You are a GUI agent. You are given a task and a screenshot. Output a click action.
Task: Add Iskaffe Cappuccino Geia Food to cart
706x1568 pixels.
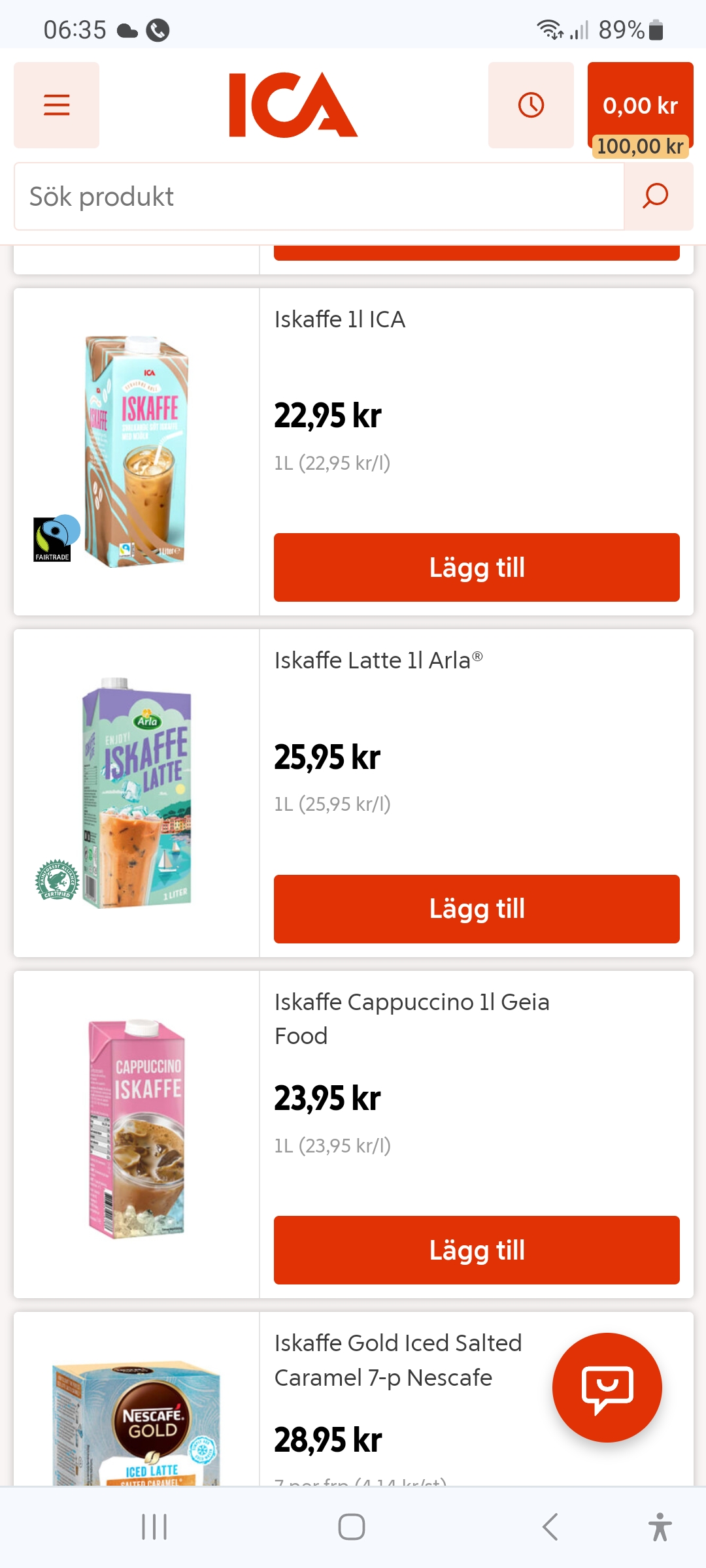[477, 1250]
